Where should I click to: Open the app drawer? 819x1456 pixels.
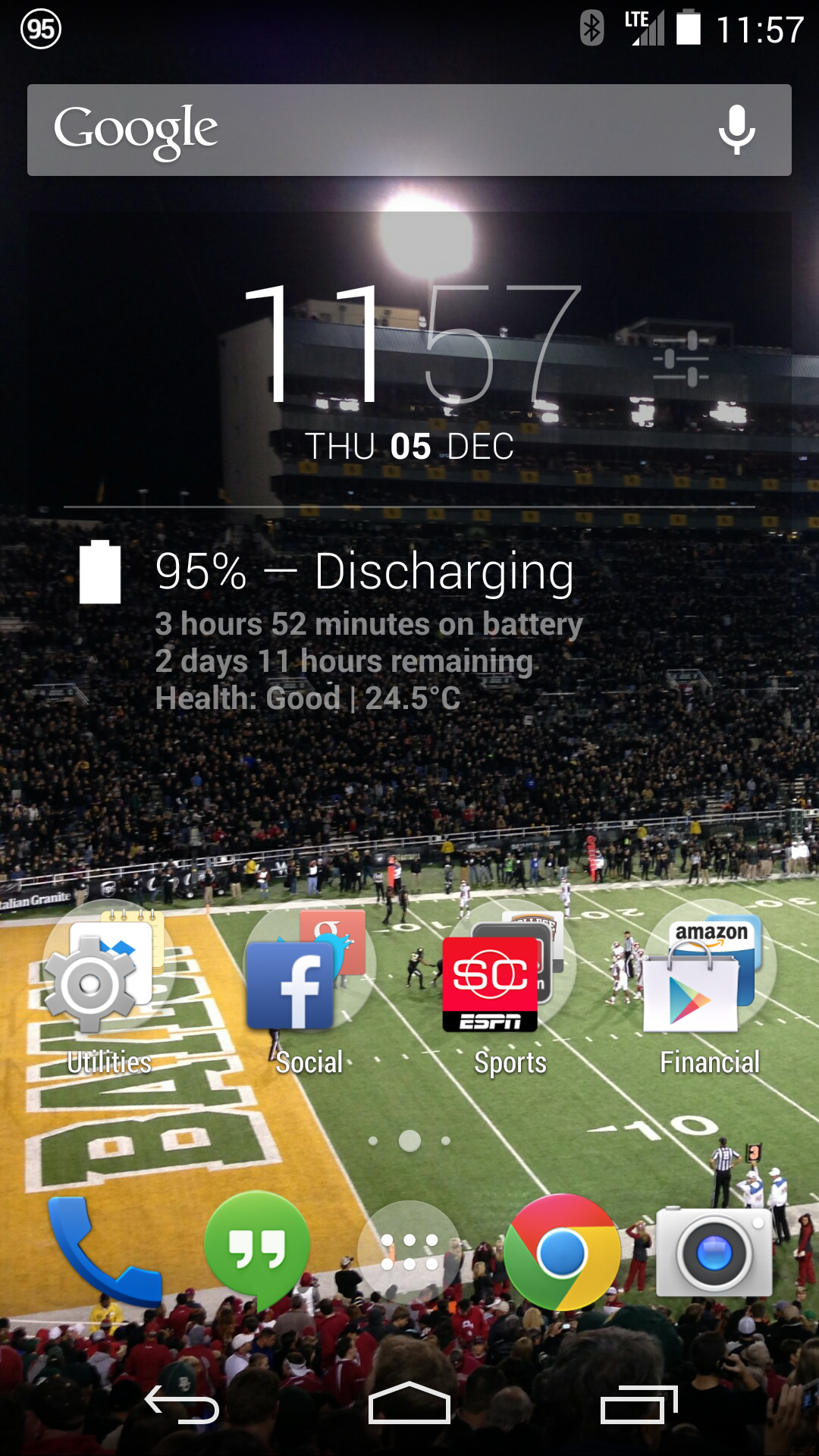(x=409, y=1251)
